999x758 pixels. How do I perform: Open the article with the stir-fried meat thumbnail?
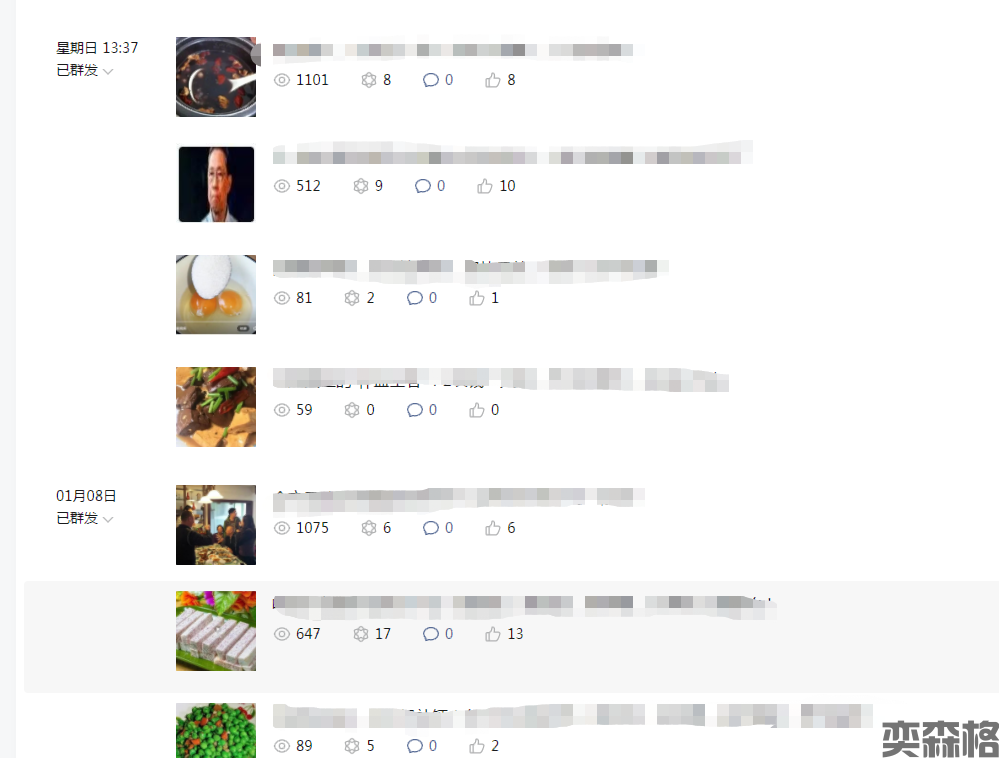click(x=216, y=406)
